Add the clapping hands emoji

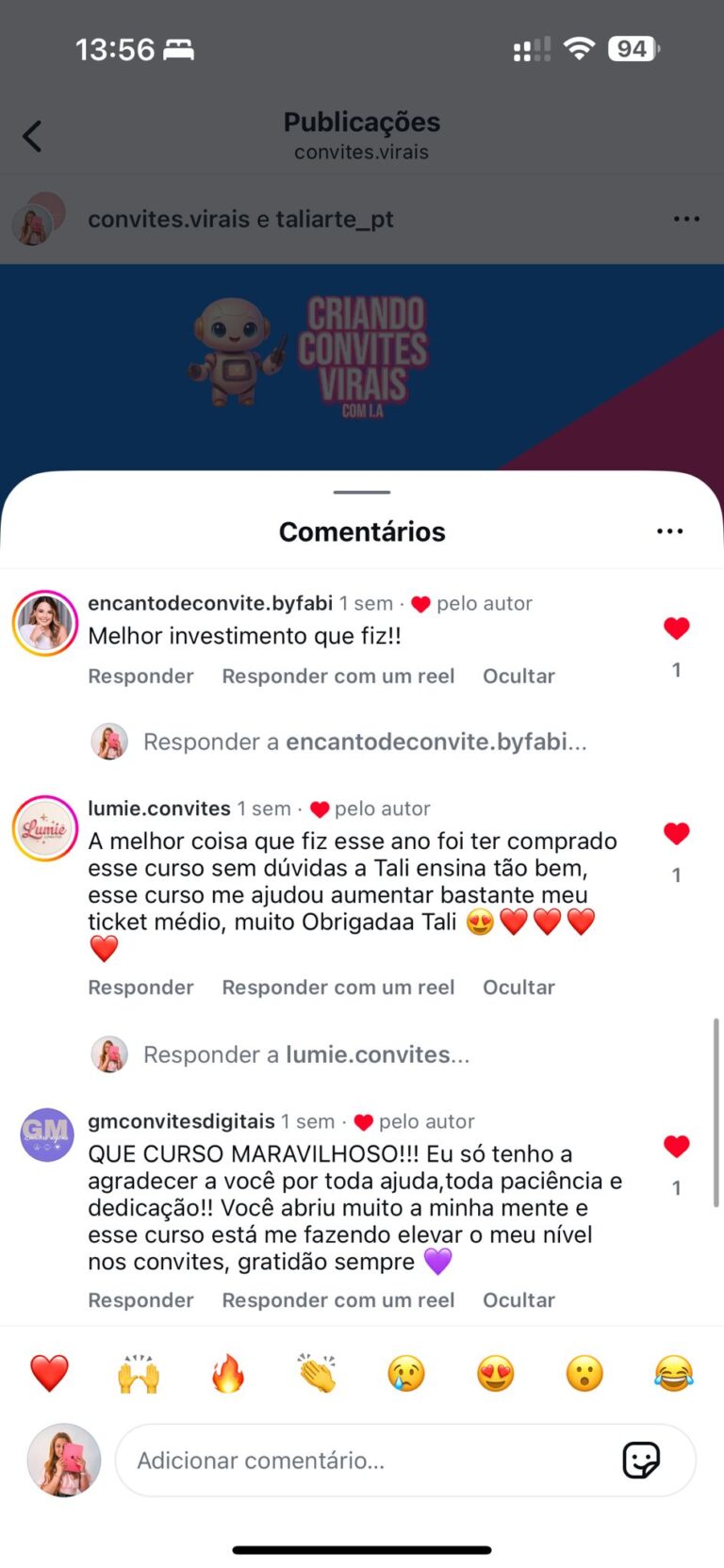317,1374
